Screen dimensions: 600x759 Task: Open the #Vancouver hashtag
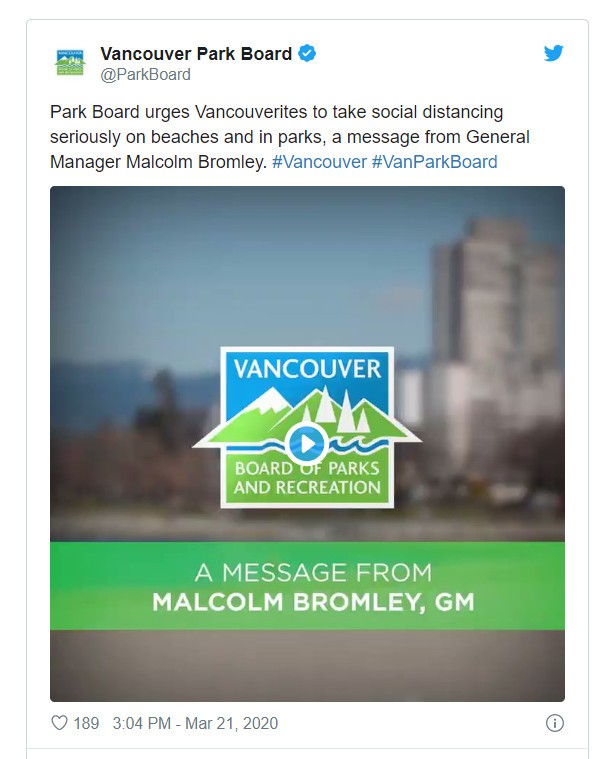click(x=319, y=161)
